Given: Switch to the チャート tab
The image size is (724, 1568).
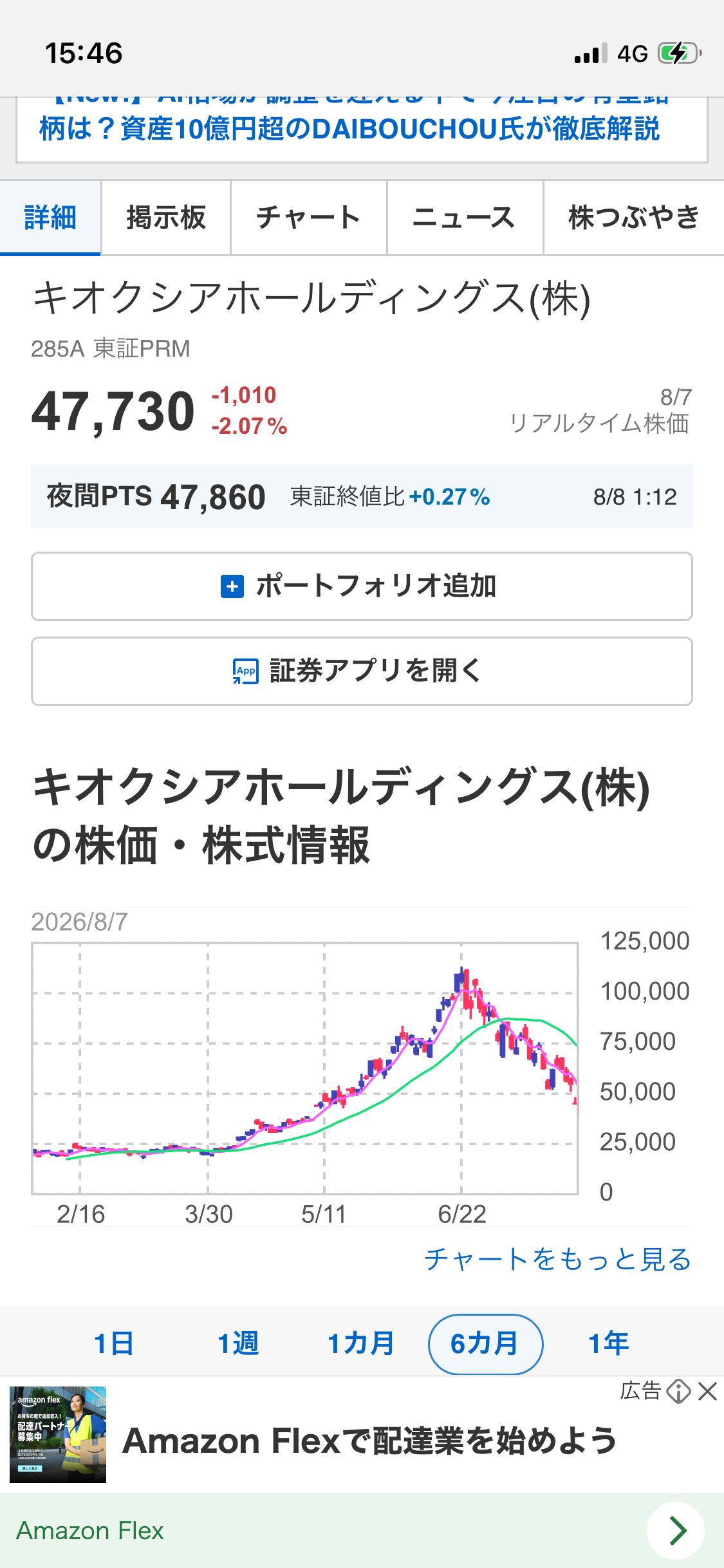Looking at the screenshot, I should click(308, 218).
